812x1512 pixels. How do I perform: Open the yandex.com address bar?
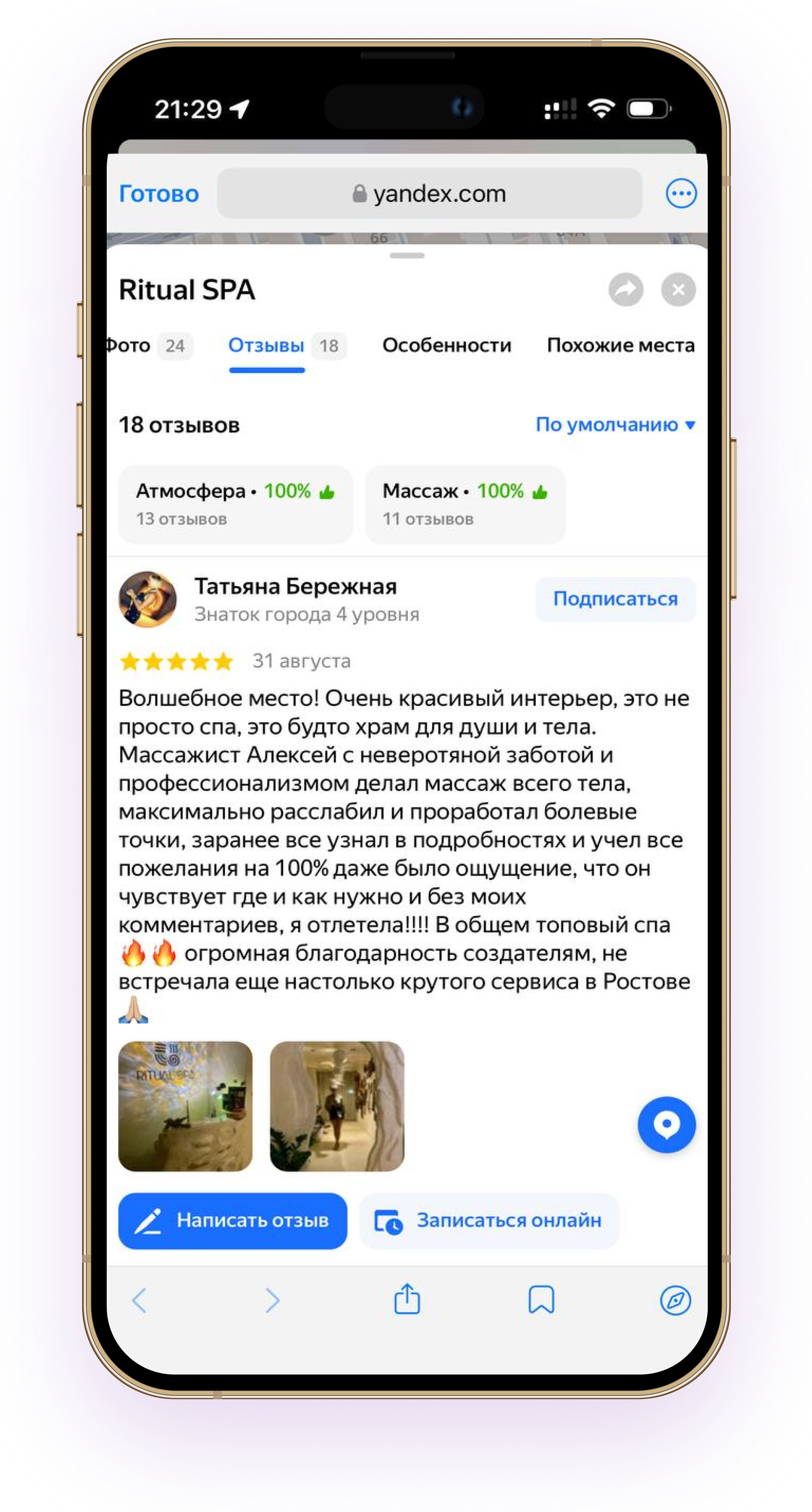[x=429, y=194]
